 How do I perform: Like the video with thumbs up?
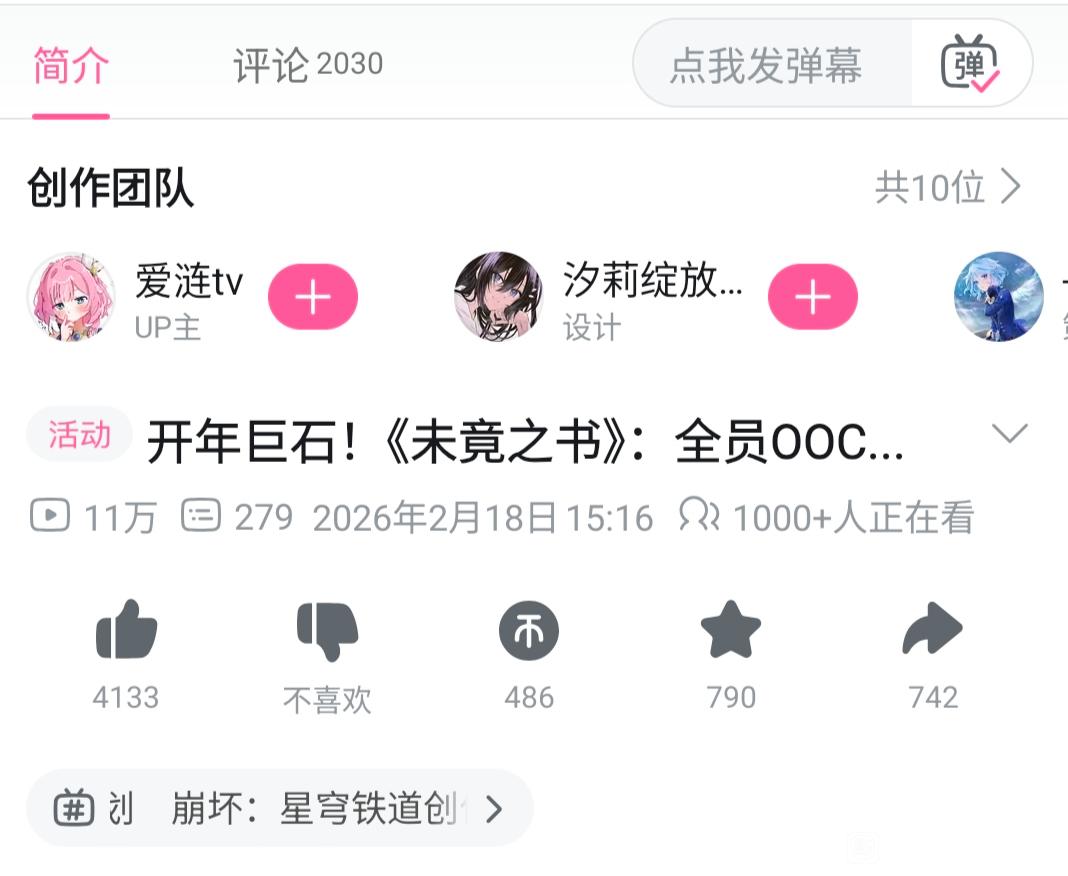click(126, 630)
